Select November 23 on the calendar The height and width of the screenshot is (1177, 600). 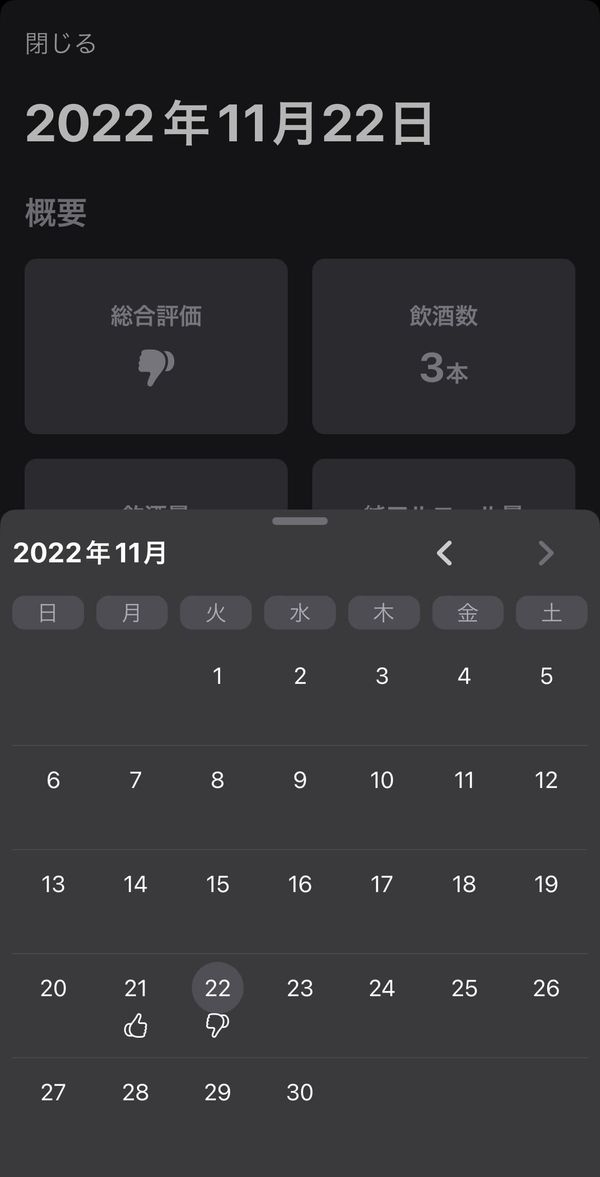(x=300, y=988)
